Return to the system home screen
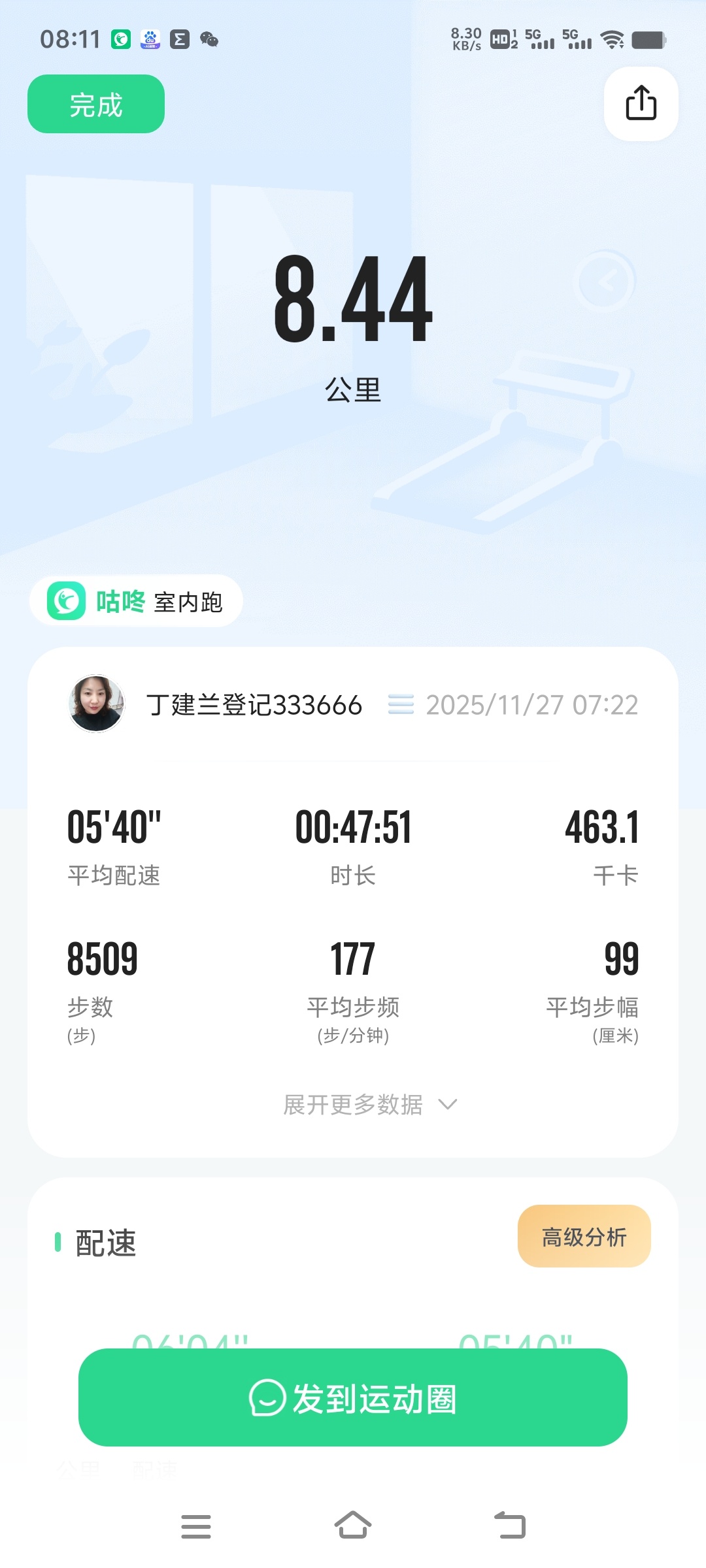 (353, 1526)
